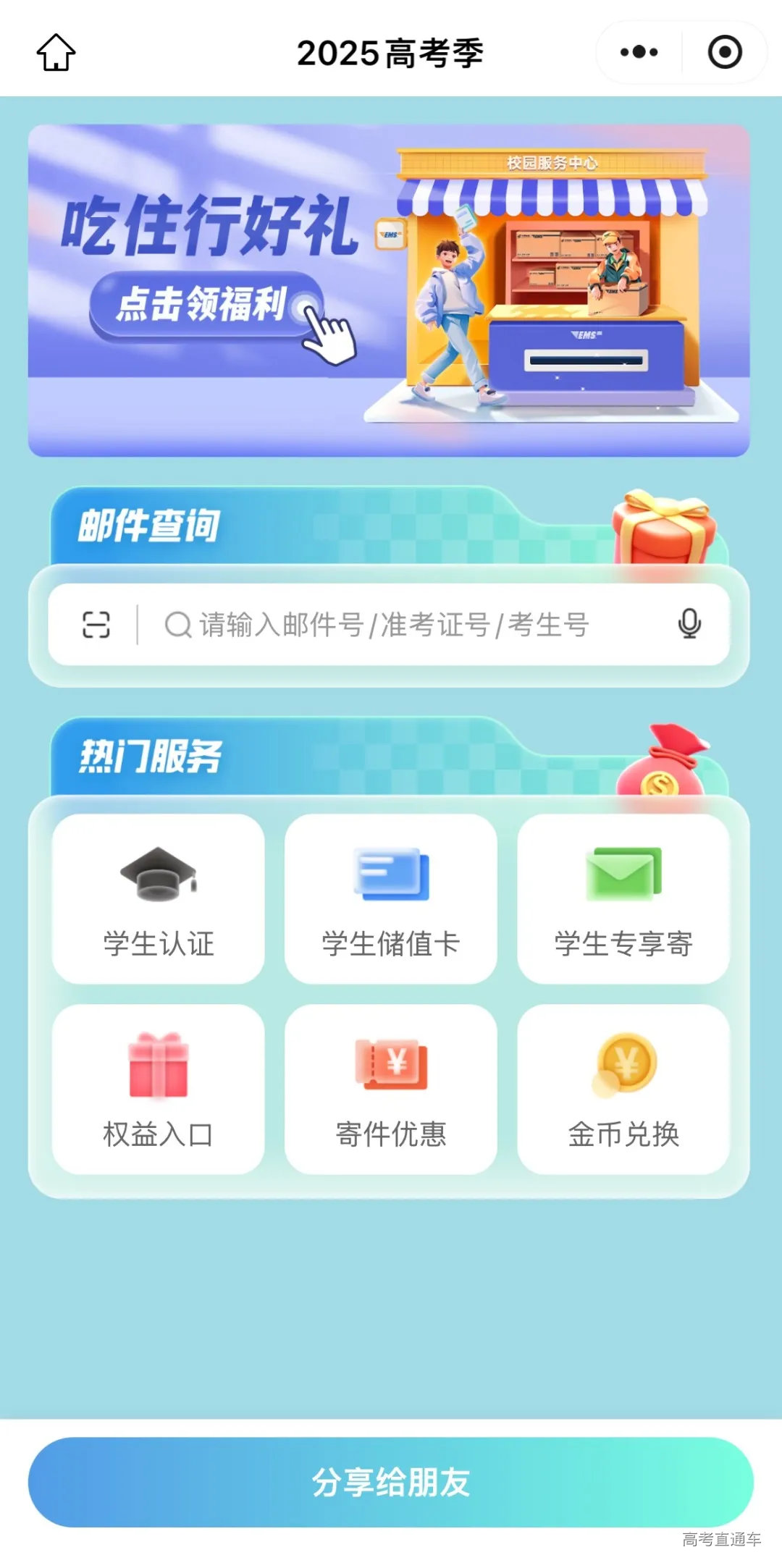The image size is (782, 1568).
Task: Click the magnifier icon in mail search
Action: [x=176, y=624]
